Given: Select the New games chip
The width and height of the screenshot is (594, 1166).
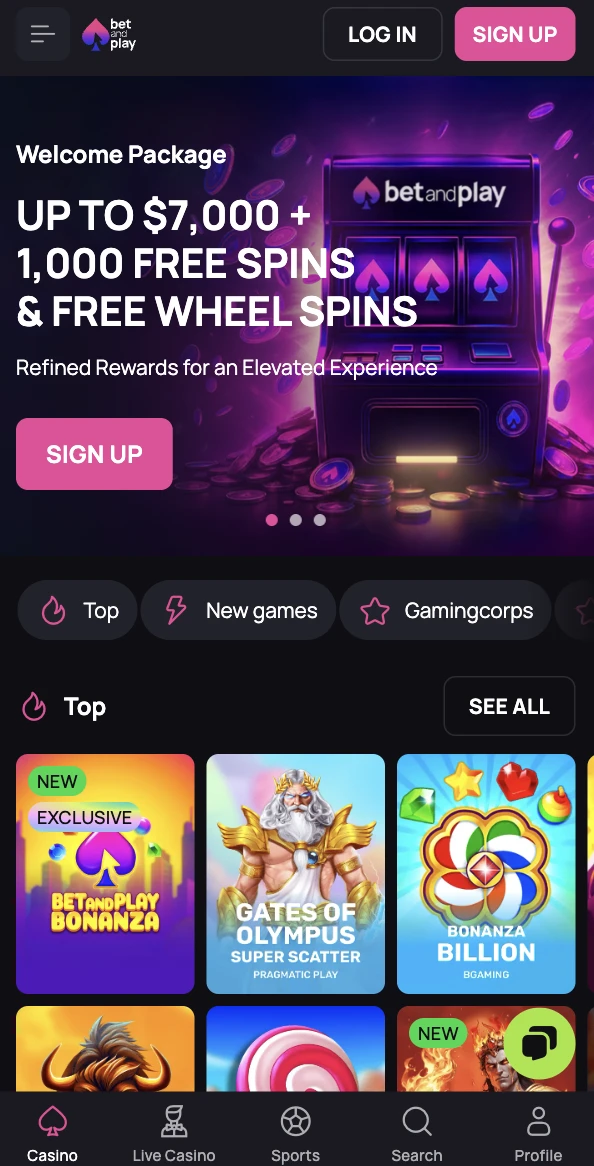Looking at the screenshot, I should (x=238, y=611).
